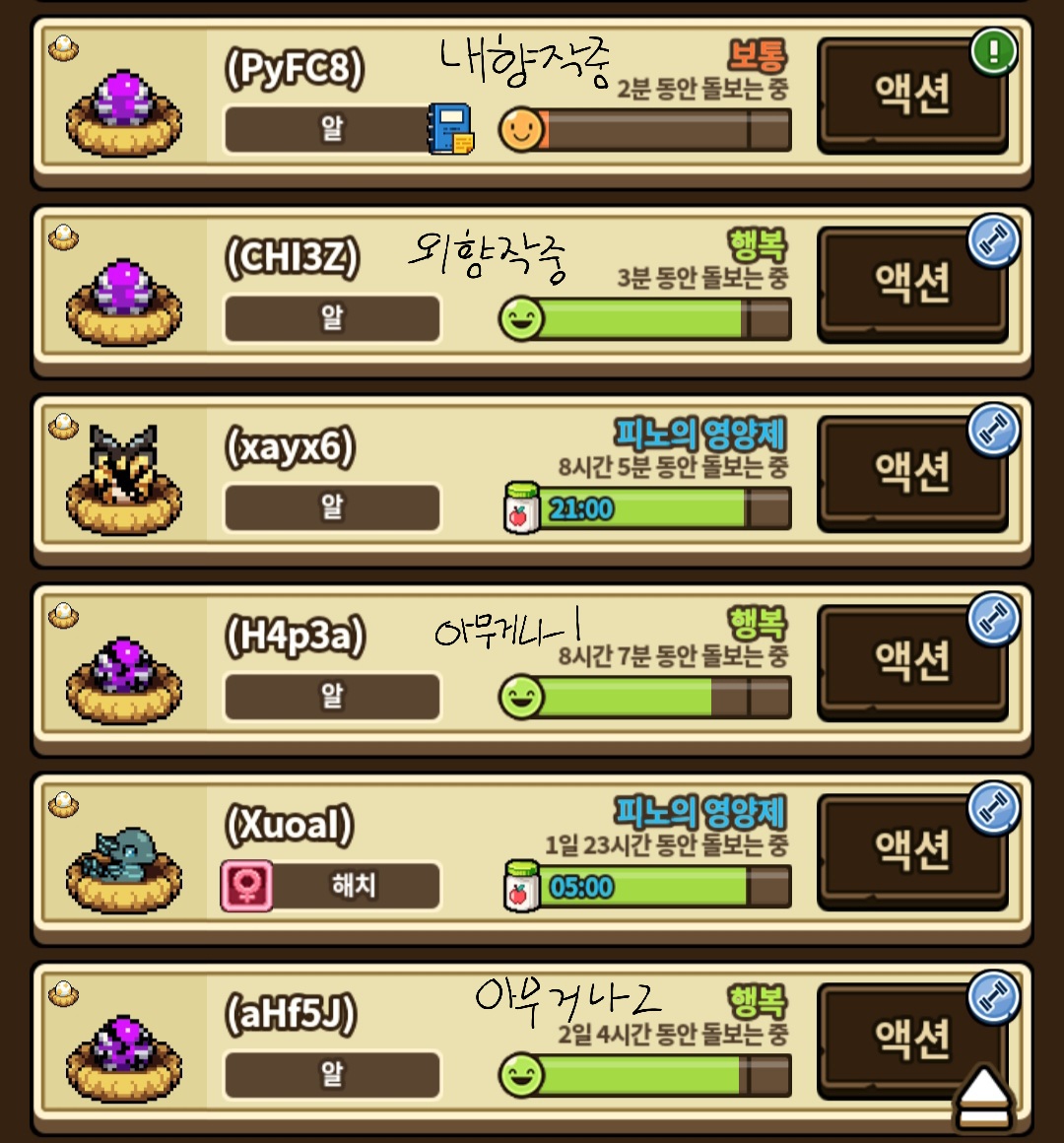This screenshot has height=1143, width=1064.
Task: Tap the 액션 button for Xuoal
Action: coord(911,852)
